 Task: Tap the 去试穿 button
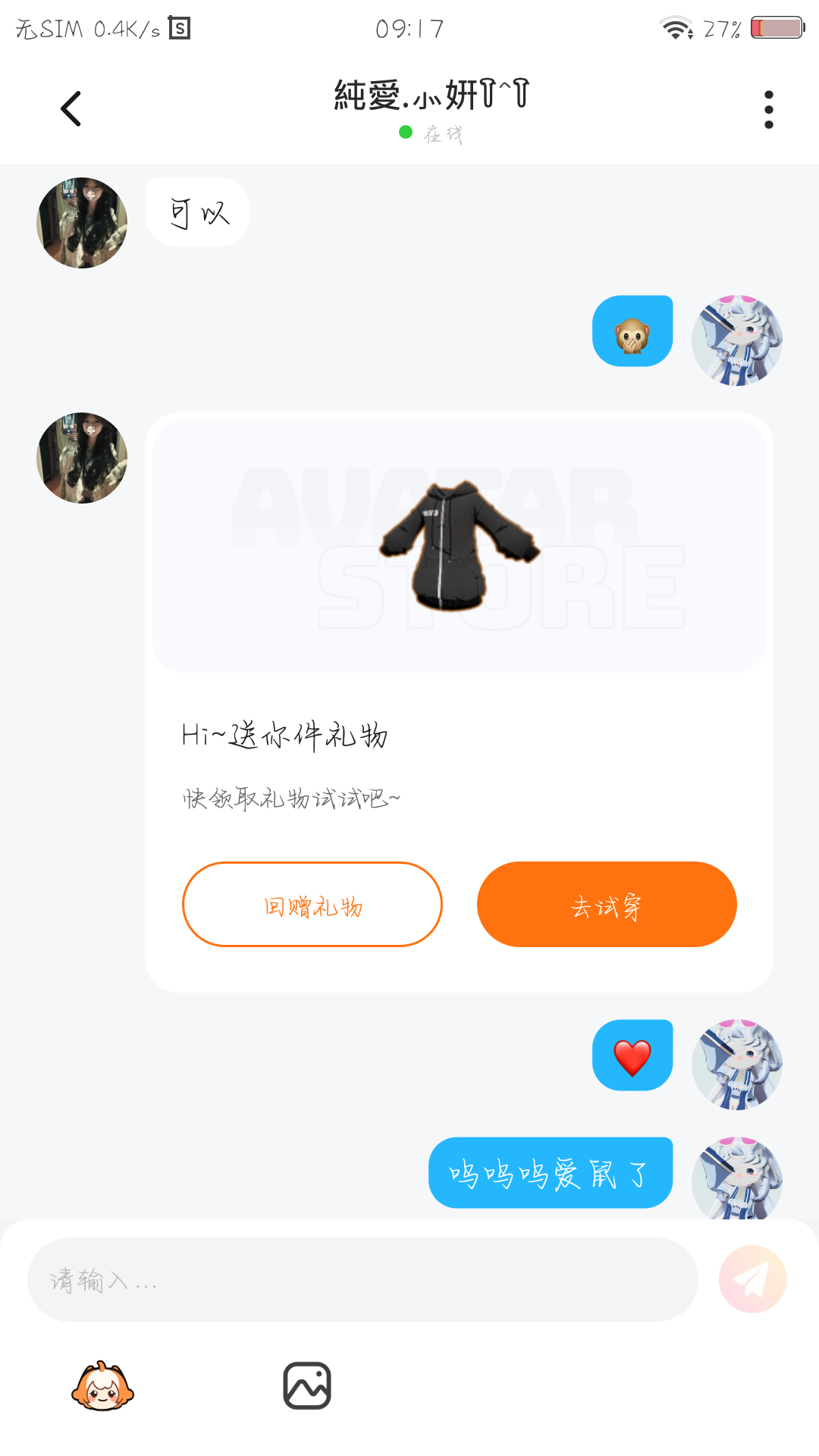point(607,905)
